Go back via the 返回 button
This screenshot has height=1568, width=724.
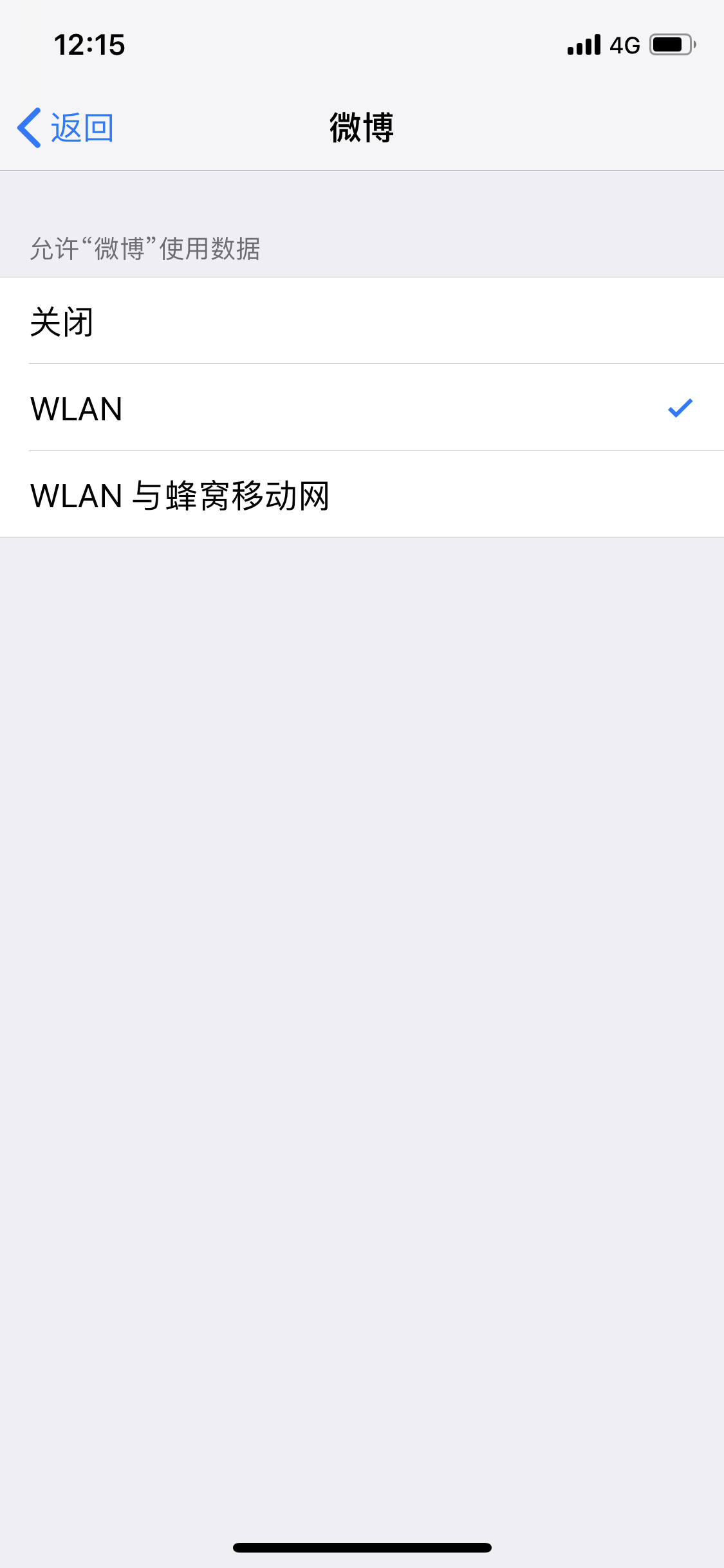point(66,128)
